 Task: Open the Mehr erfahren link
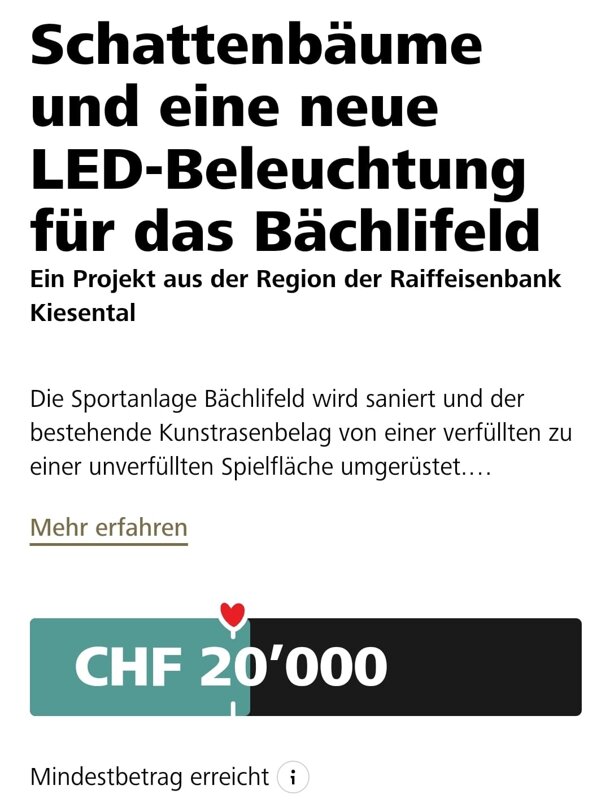tap(108, 527)
